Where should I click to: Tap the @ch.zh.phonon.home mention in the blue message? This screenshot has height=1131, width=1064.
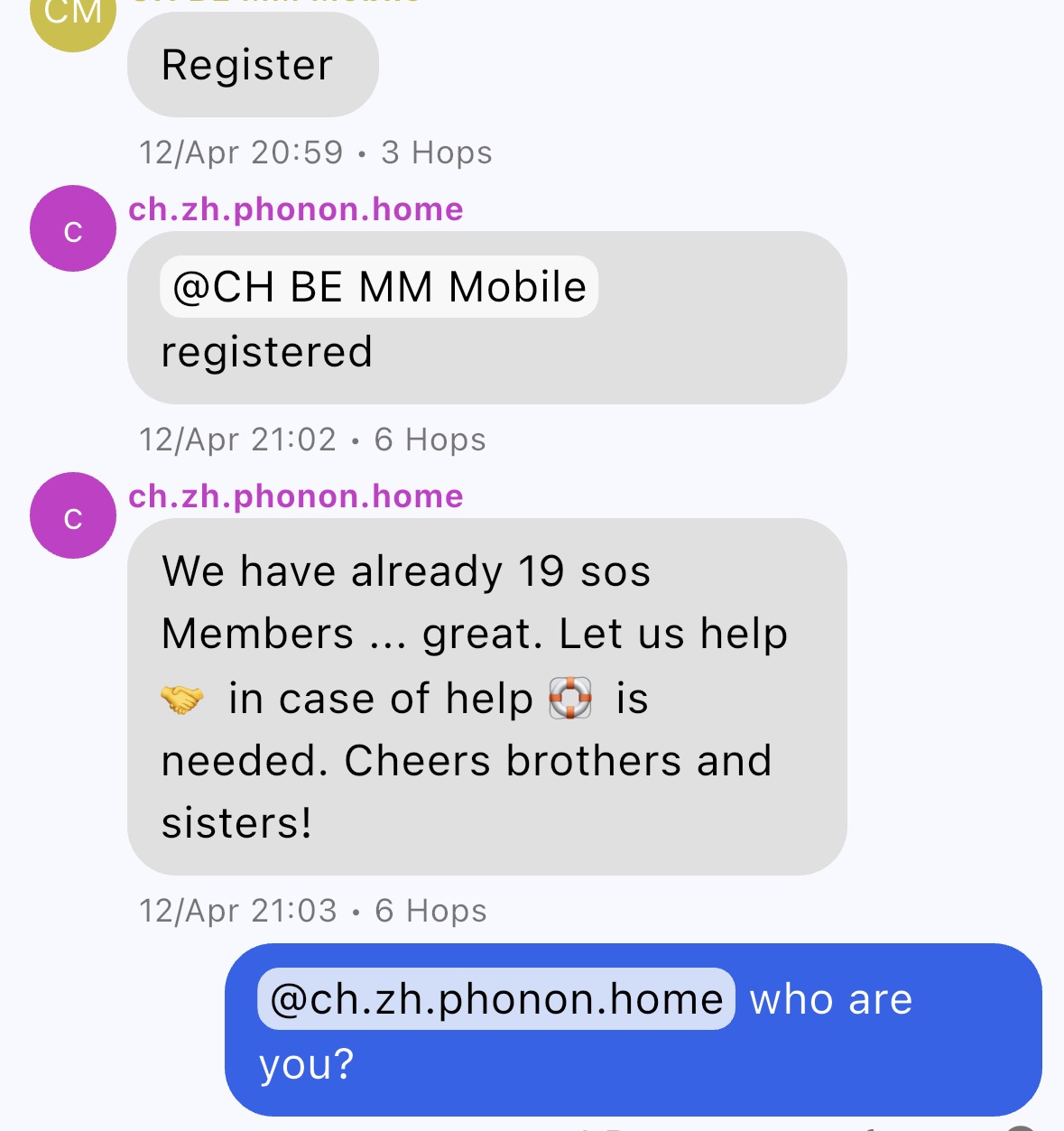pyautogui.click(x=496, y=999)
